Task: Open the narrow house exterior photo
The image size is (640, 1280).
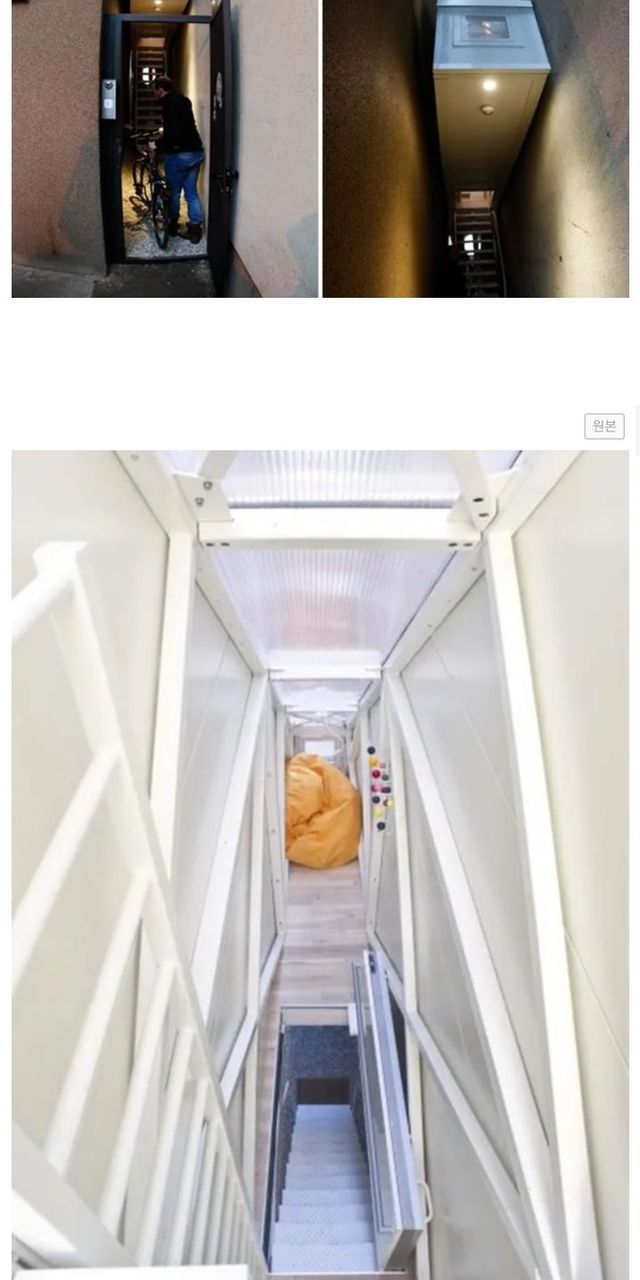Action: (x=476, y=148)
